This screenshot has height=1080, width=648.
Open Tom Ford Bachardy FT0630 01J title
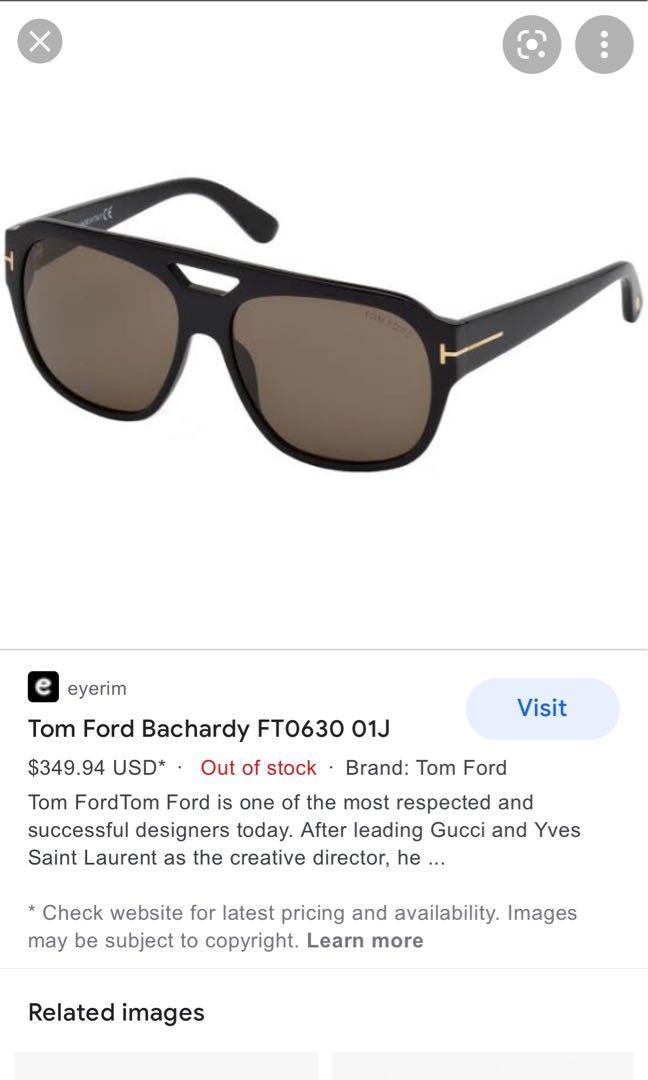click(x=209, y=728)
